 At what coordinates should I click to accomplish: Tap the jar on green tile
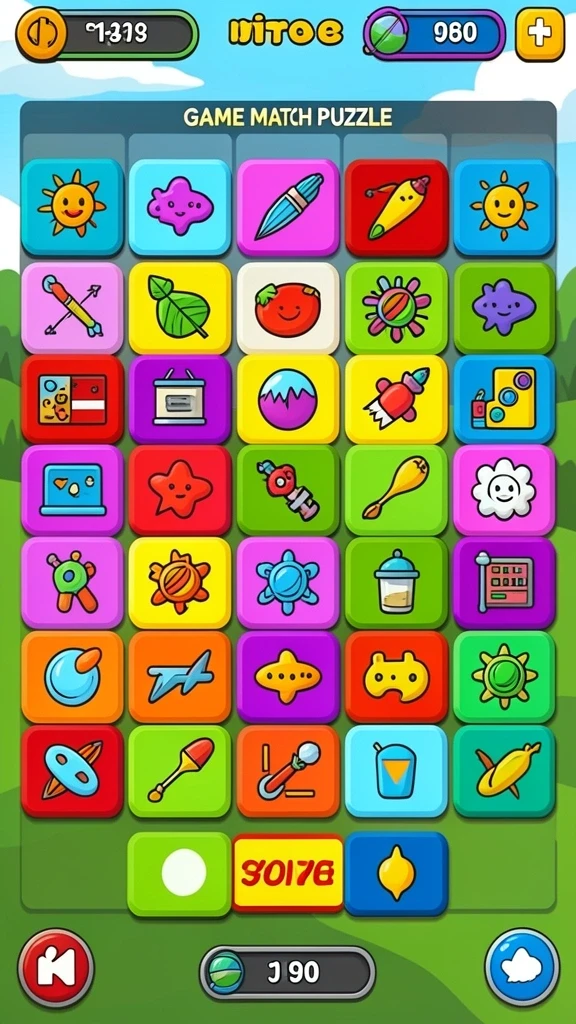point(396,583)
